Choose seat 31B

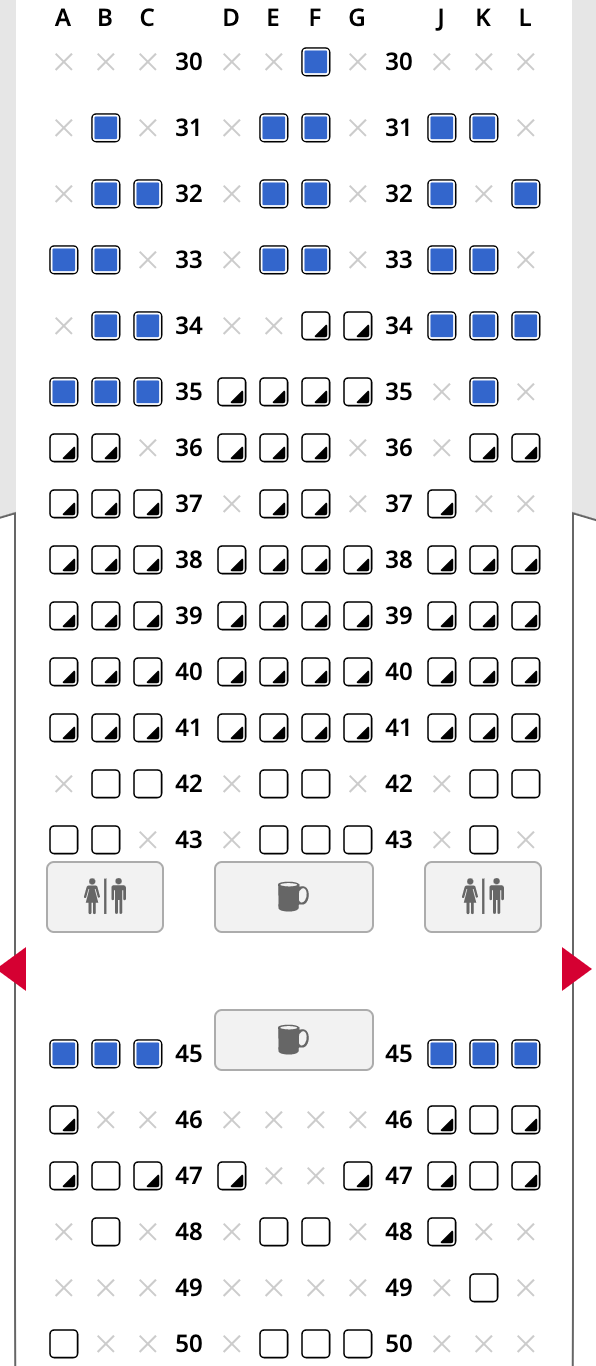click(106, 128)
